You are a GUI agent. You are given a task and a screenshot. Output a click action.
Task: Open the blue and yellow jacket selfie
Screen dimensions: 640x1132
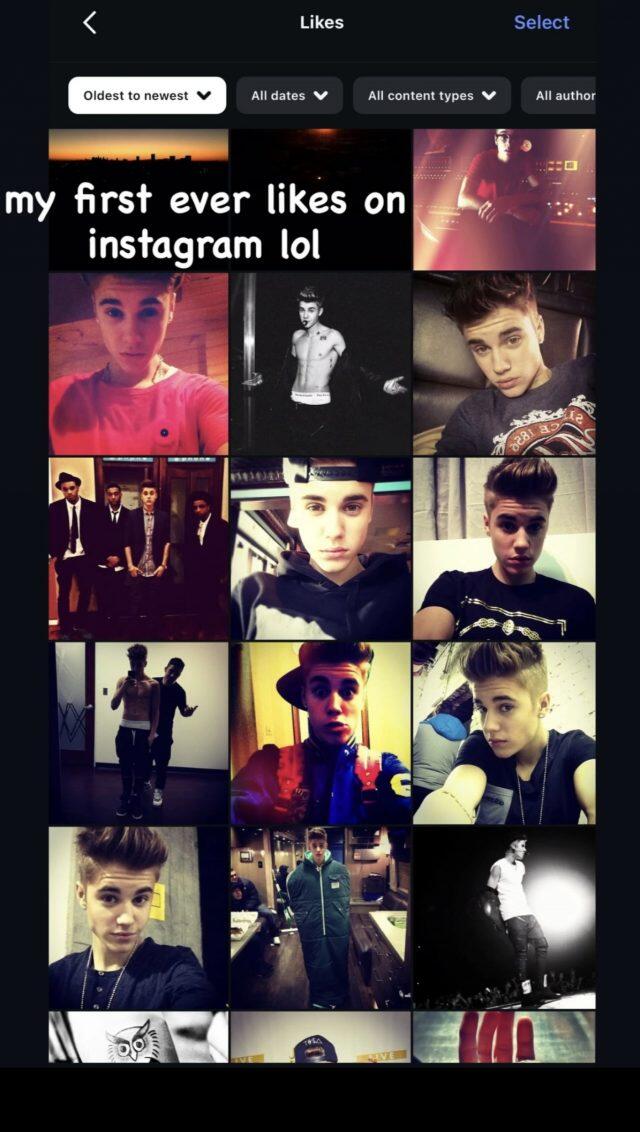(x=320, y=733)
